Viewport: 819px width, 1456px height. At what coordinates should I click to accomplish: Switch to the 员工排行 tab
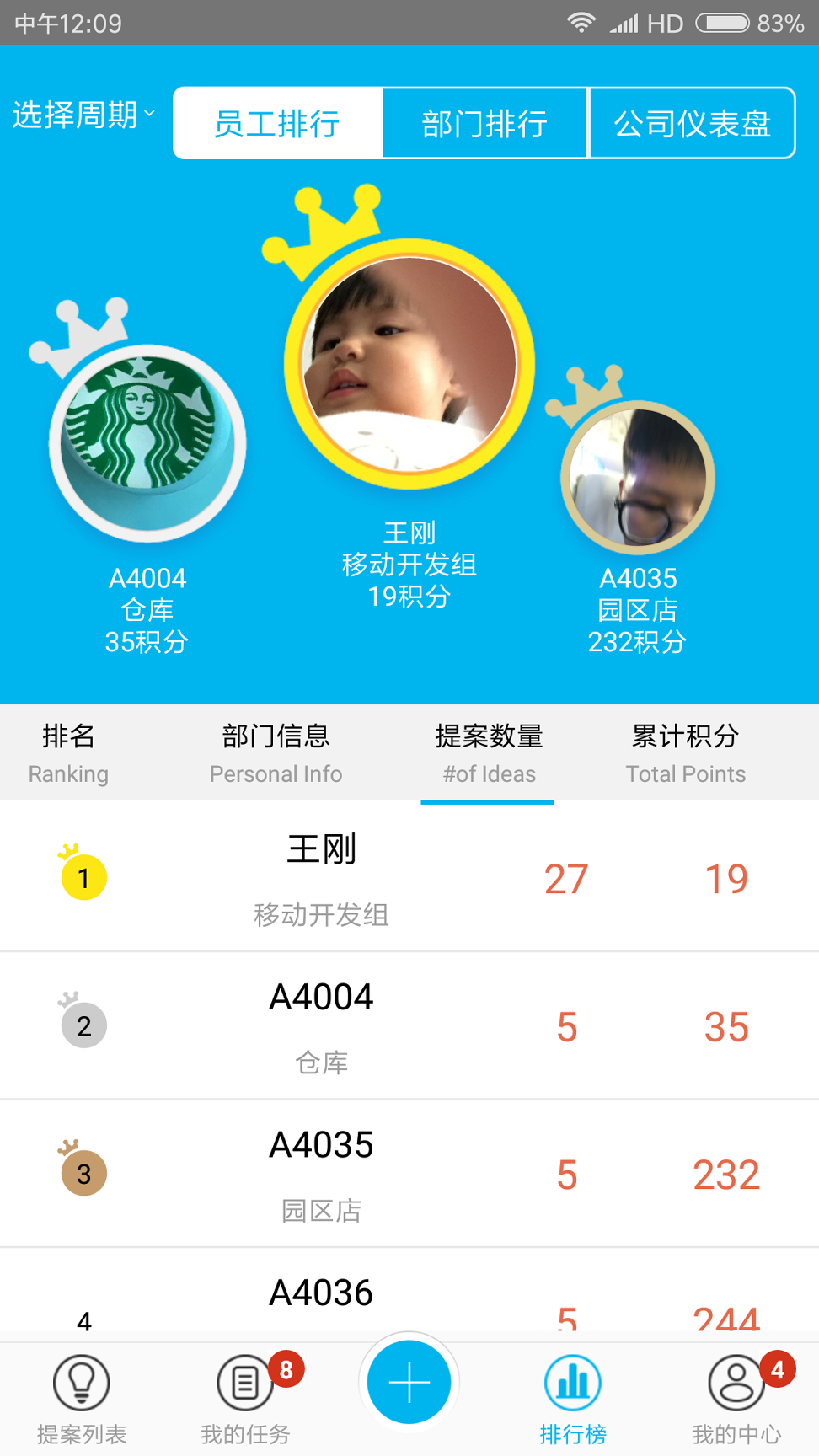[277, 124]
